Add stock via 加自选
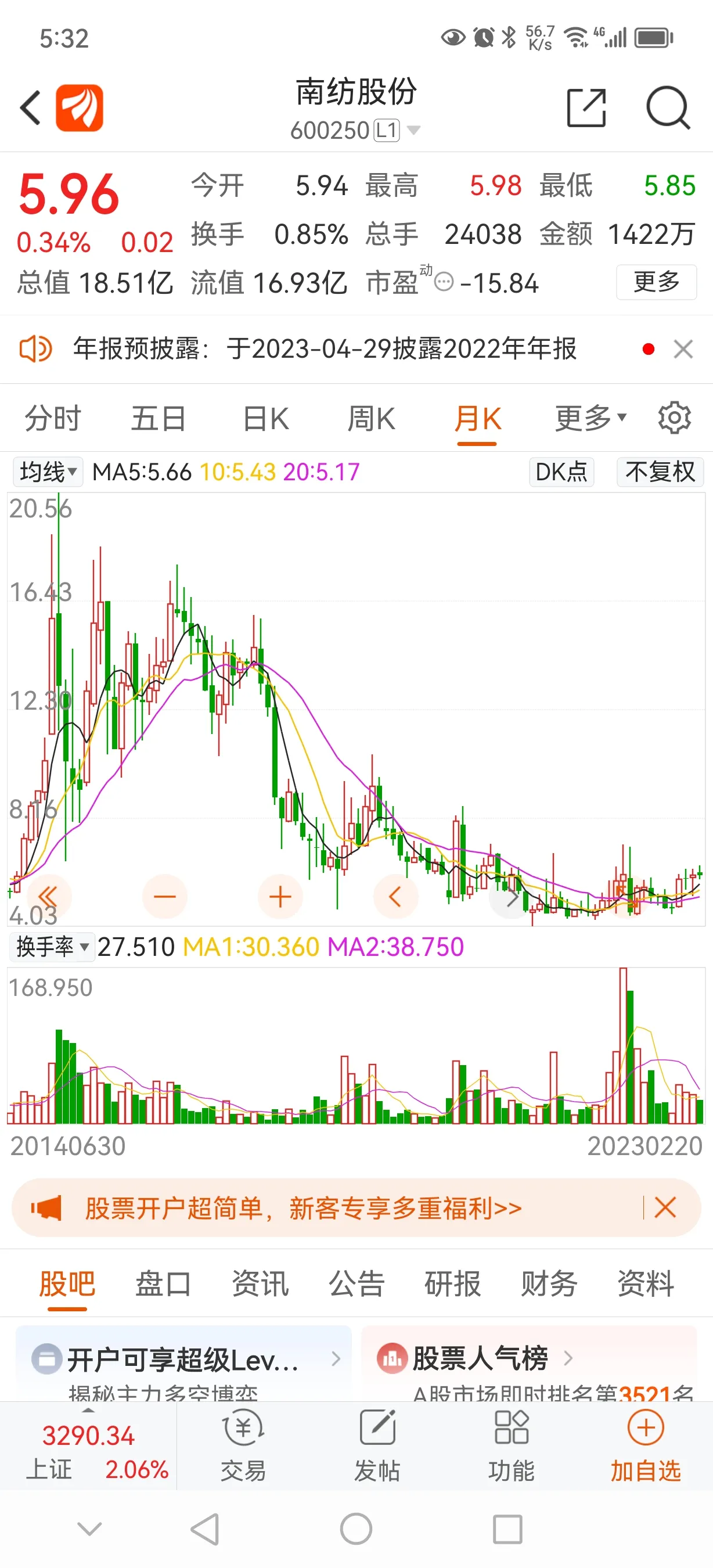The image size is (713, 1568). pyautogui.click(x=646, y=1447)
